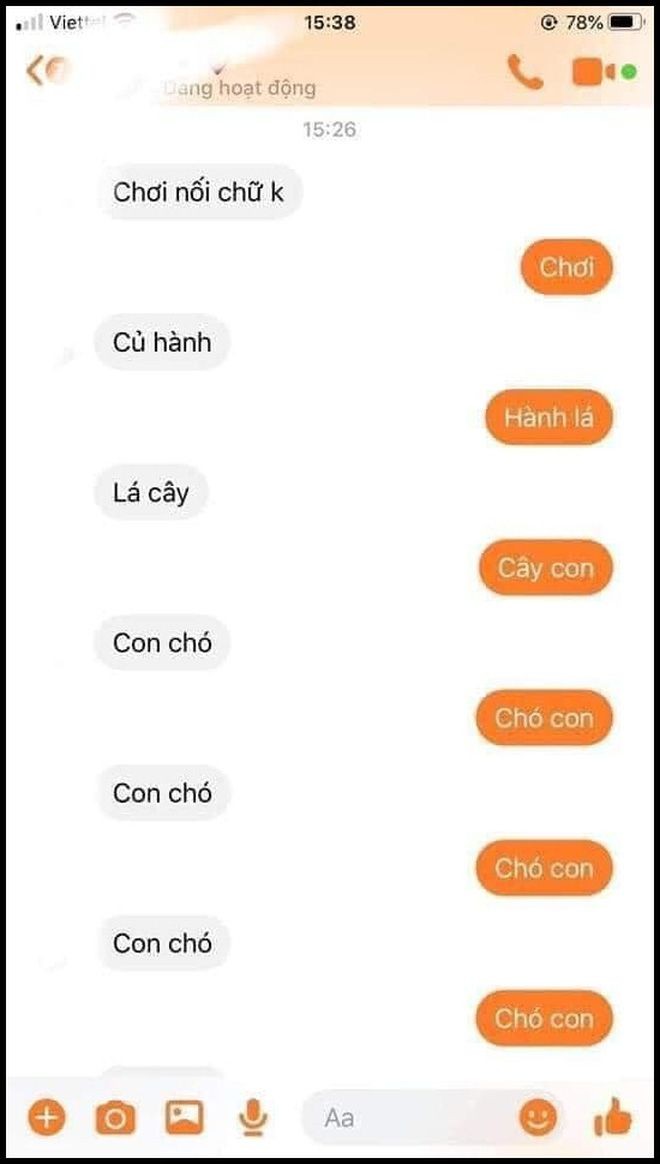The height and width of the screenshot is (1164, 660).
Task: Start a video call
Action: pyautogui.click(x=593, y=72)
